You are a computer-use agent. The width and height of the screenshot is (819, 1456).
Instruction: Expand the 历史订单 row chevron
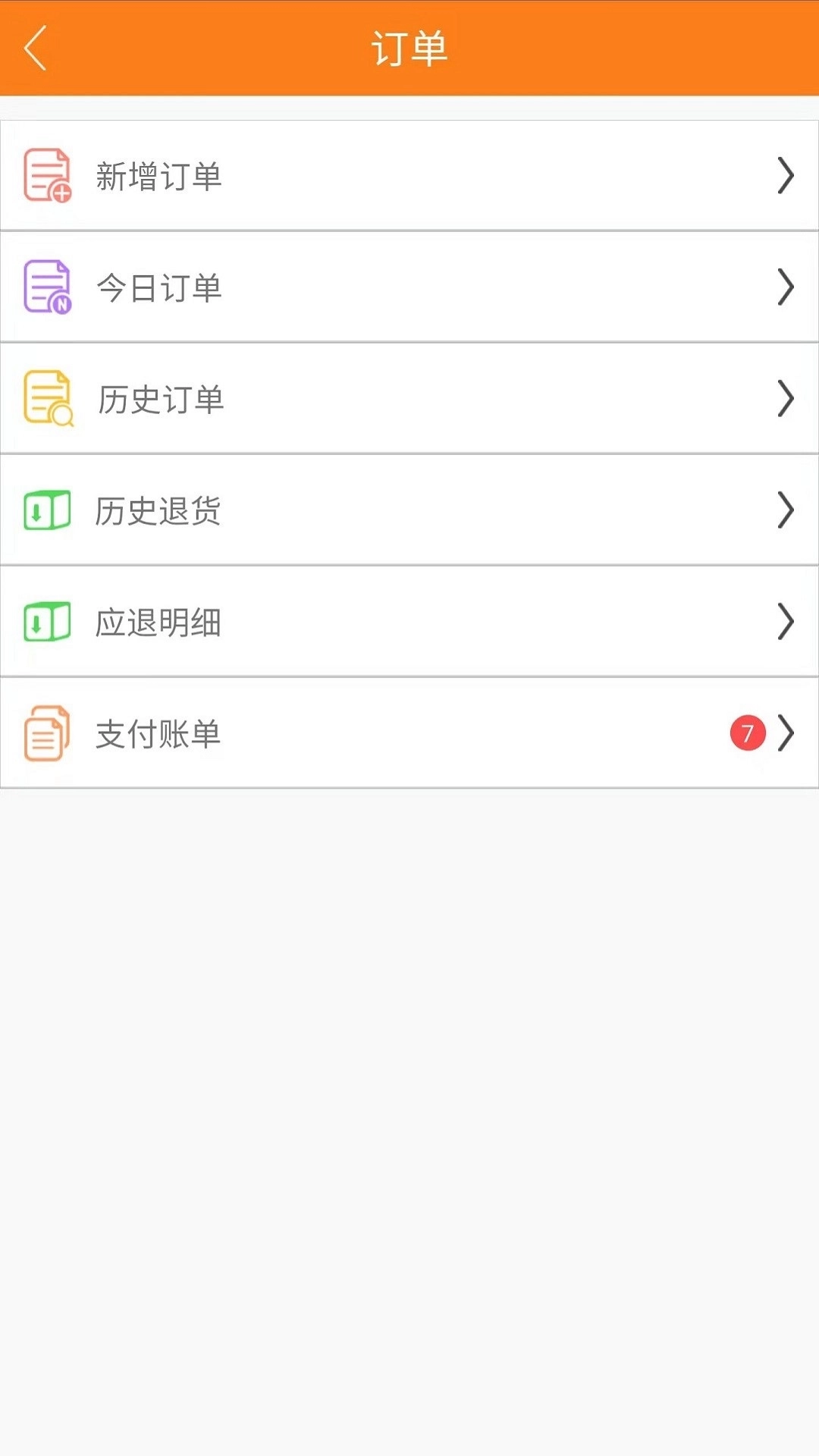click(785, 398)
